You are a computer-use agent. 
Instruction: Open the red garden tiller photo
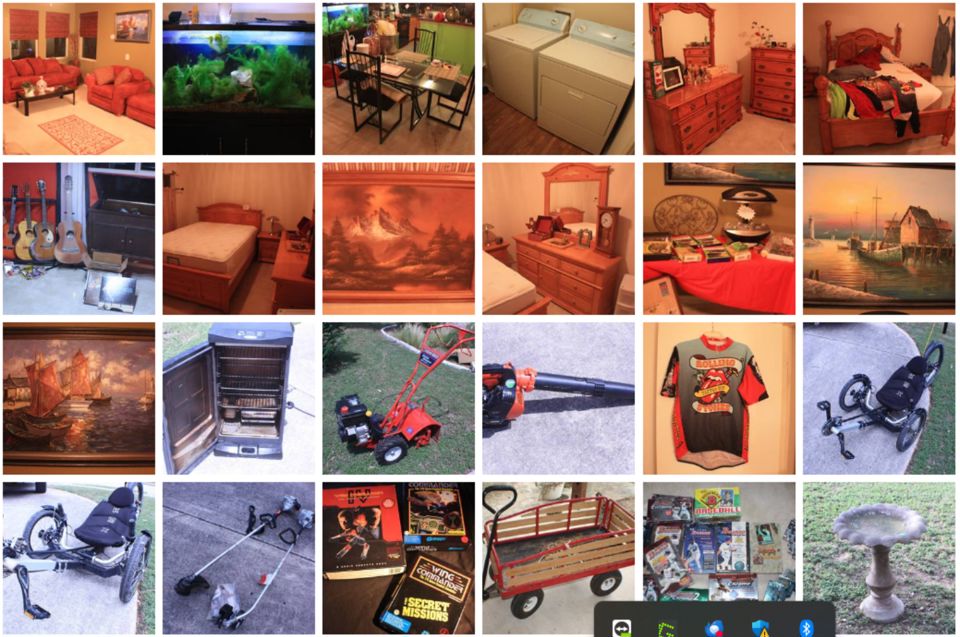[x=399, y=398]
